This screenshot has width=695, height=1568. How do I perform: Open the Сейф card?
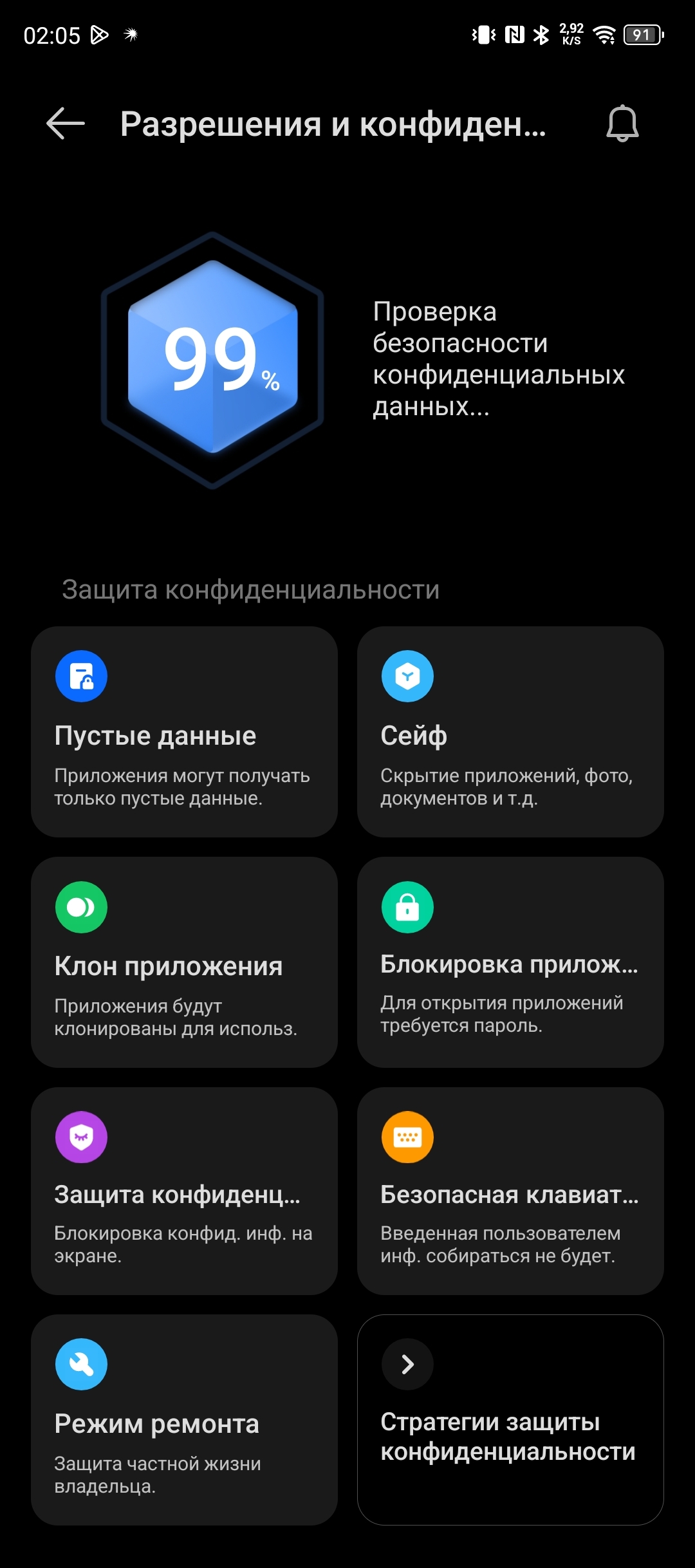pos(510,732)
